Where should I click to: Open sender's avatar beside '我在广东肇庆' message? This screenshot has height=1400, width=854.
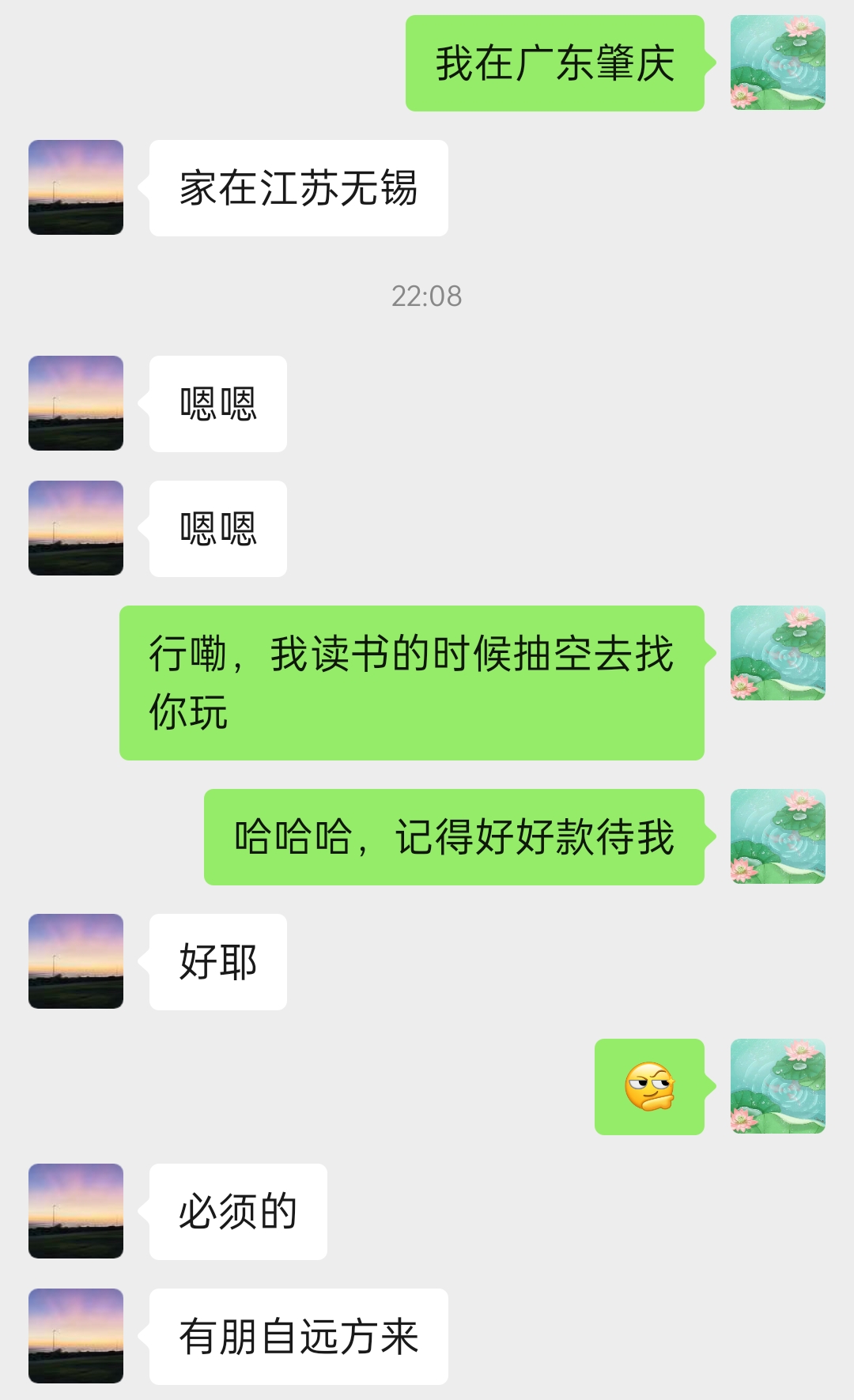click(x=777, y=62)
